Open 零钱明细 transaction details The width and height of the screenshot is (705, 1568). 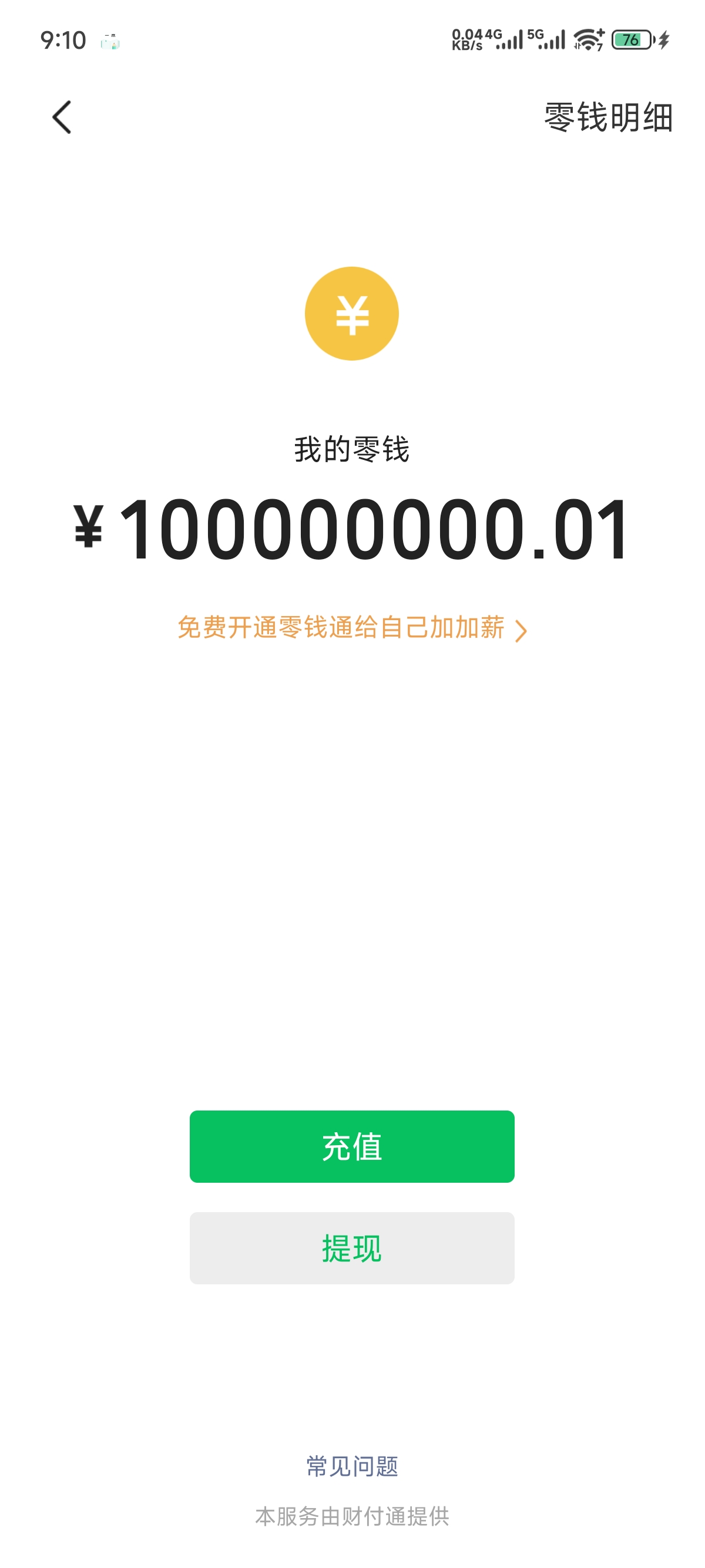point(607,117)
